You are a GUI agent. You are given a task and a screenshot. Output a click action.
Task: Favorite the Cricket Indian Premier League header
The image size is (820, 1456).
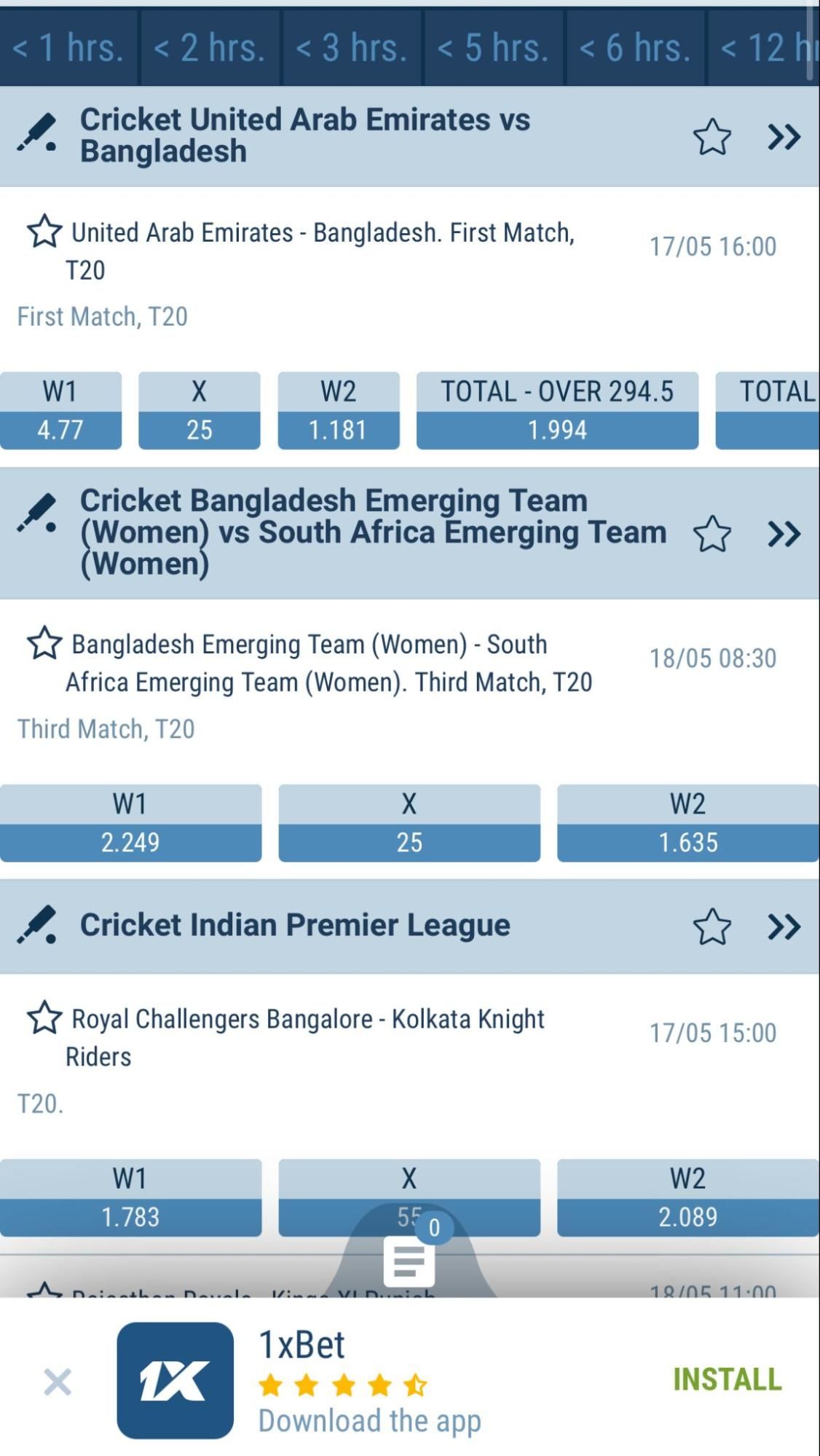[x=711, y=926]
